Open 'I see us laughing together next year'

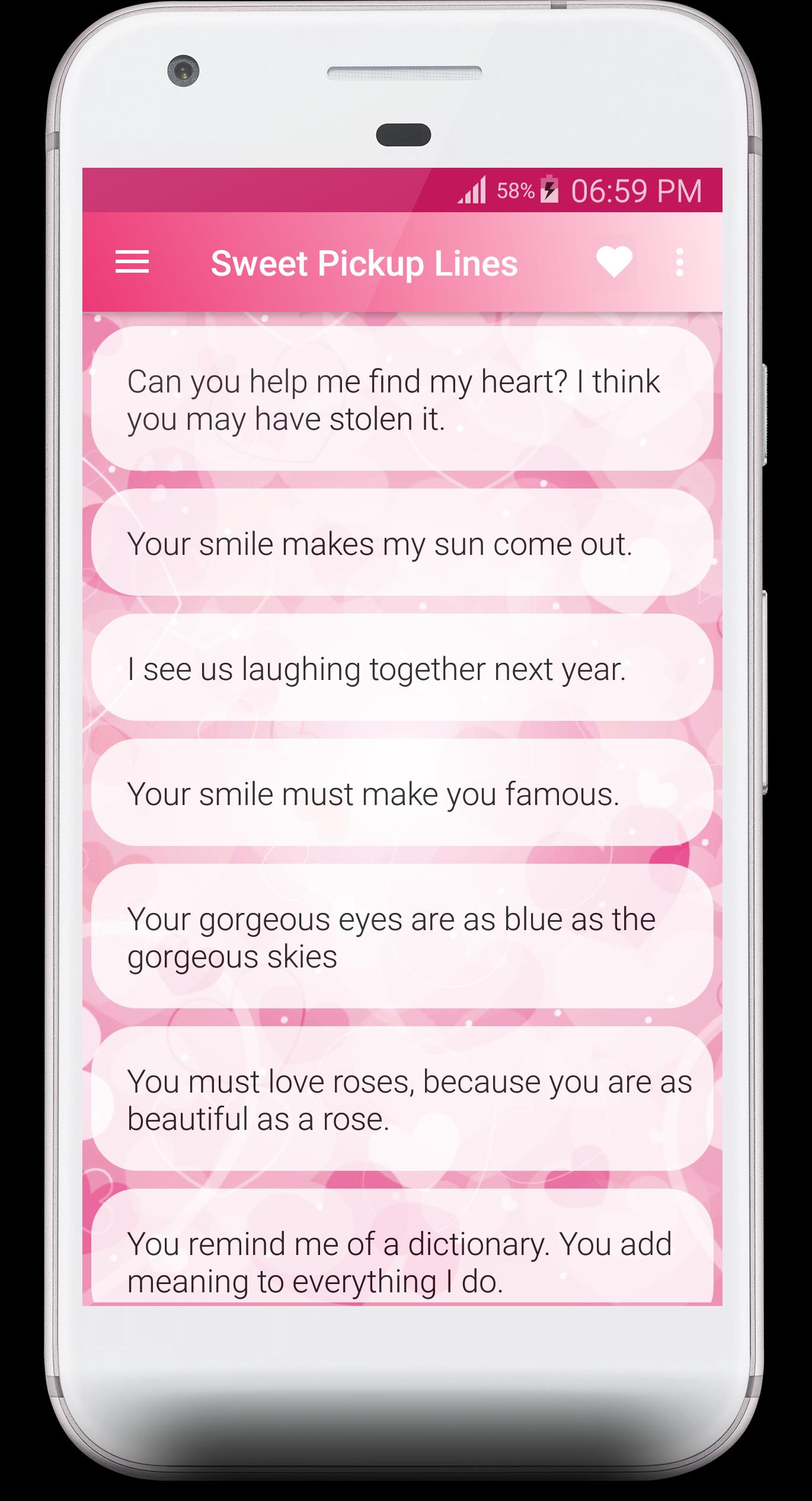(x=402, y=668)
